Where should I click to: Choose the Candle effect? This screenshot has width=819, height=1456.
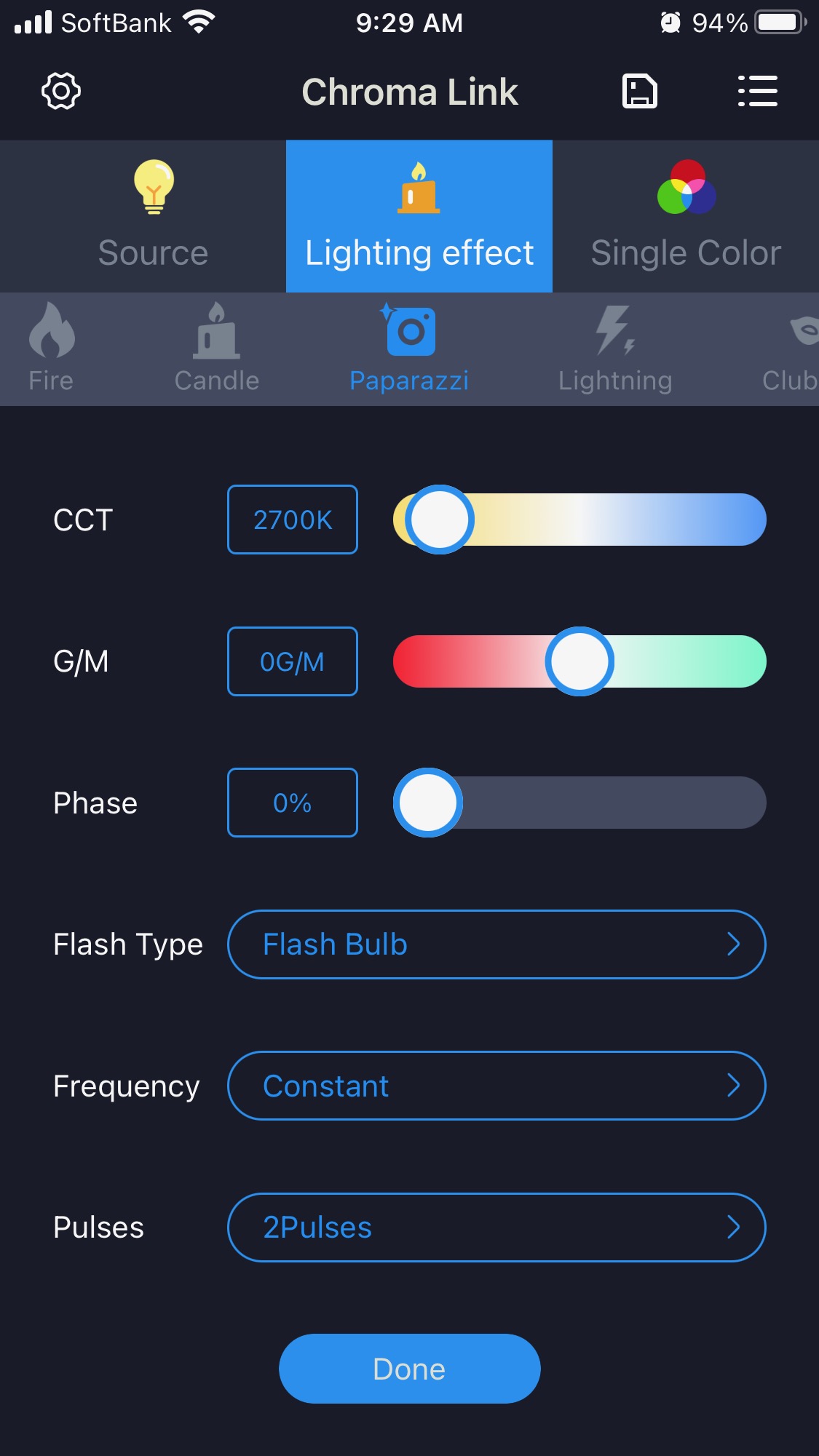(x=217, y=349)
